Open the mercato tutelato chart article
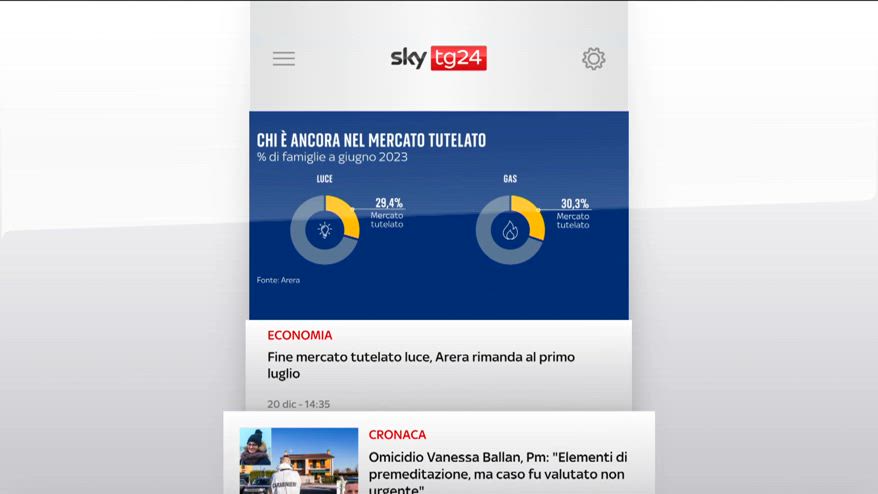Screen dimensions: 878x494 pyautogui.click(x=438, y=215)
